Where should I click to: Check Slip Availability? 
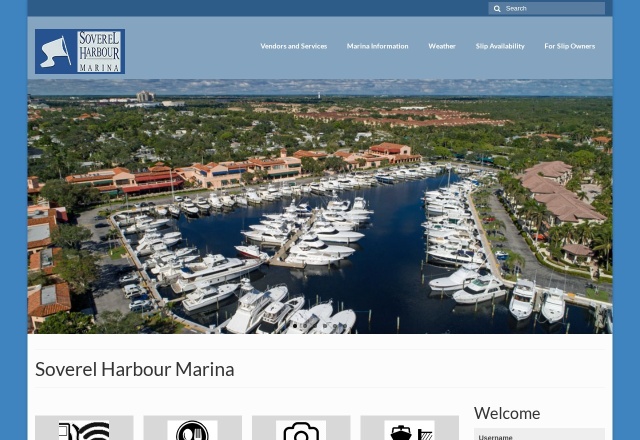(500, 46)
